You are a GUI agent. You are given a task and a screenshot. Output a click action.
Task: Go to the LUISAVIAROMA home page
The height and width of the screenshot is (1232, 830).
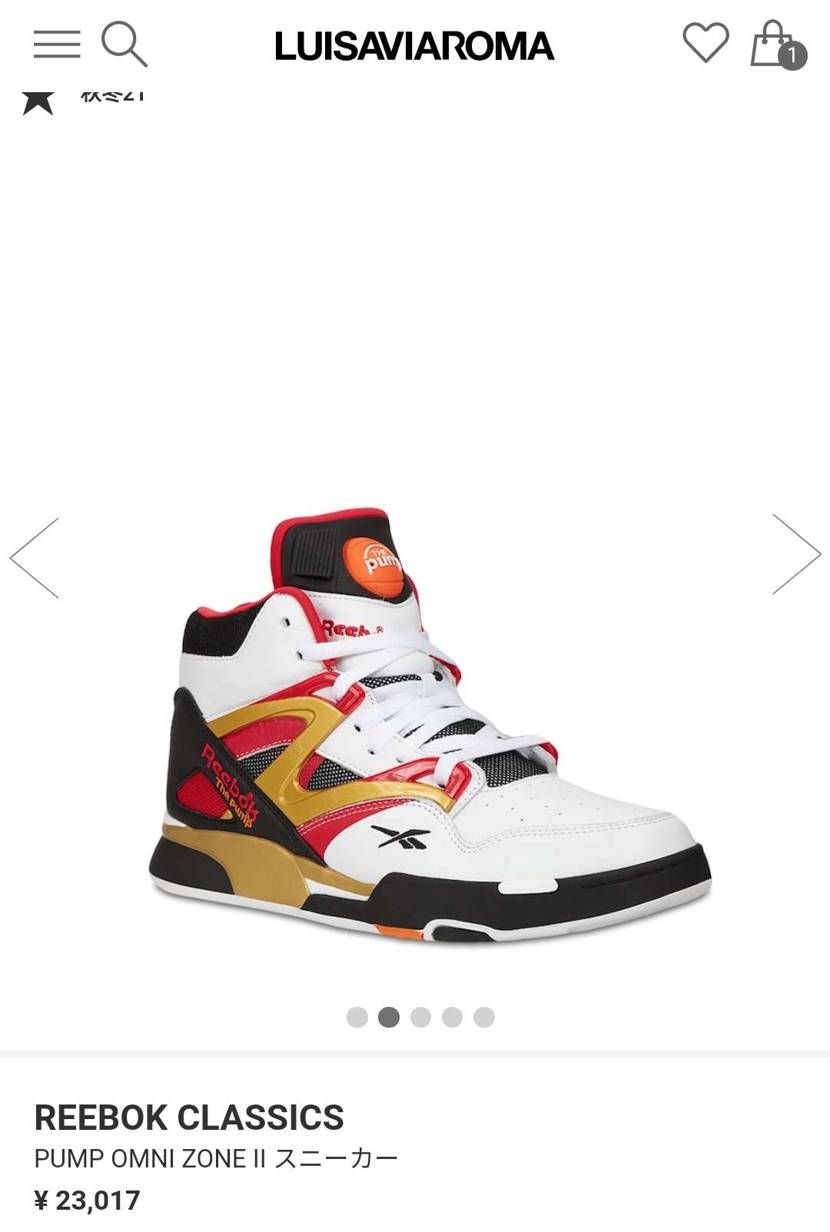tap(414, 46)
